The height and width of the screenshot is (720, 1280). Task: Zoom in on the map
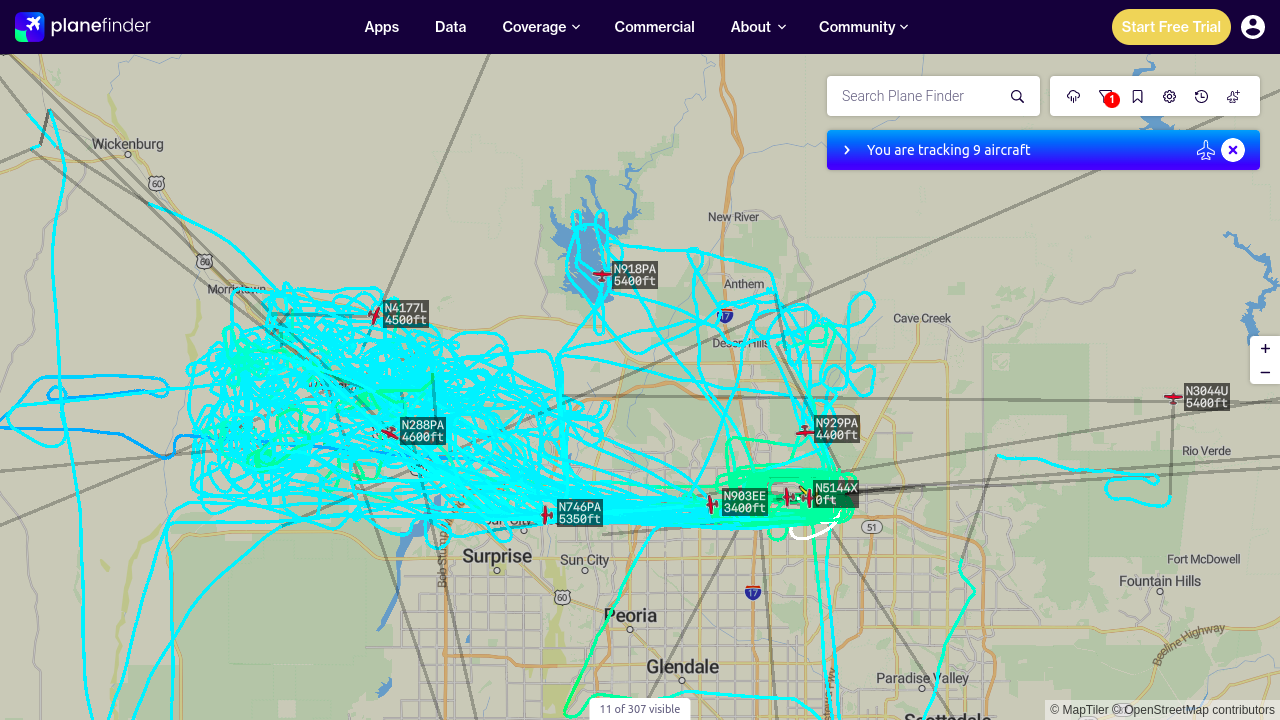1265,348
